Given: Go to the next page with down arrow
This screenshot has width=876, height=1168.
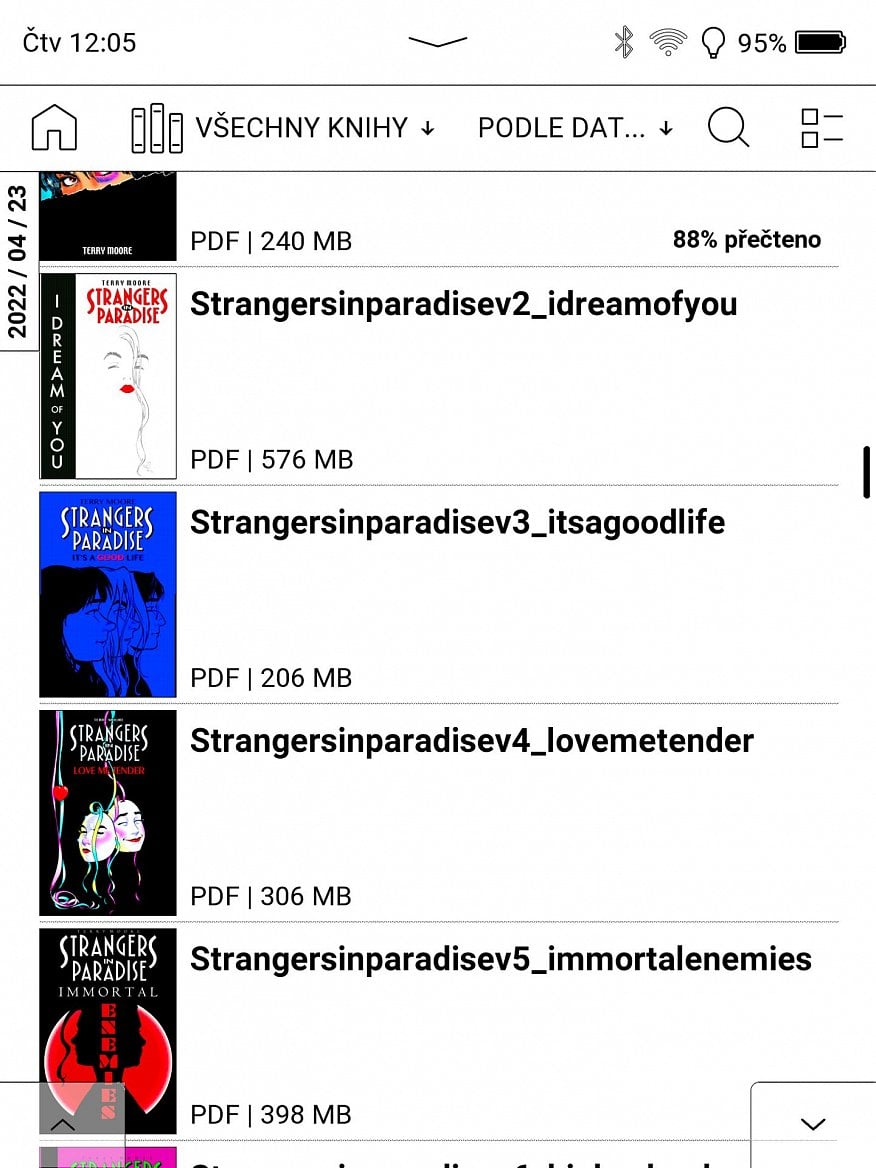Looking at the screenshot, I should (x=813, y=1124).
